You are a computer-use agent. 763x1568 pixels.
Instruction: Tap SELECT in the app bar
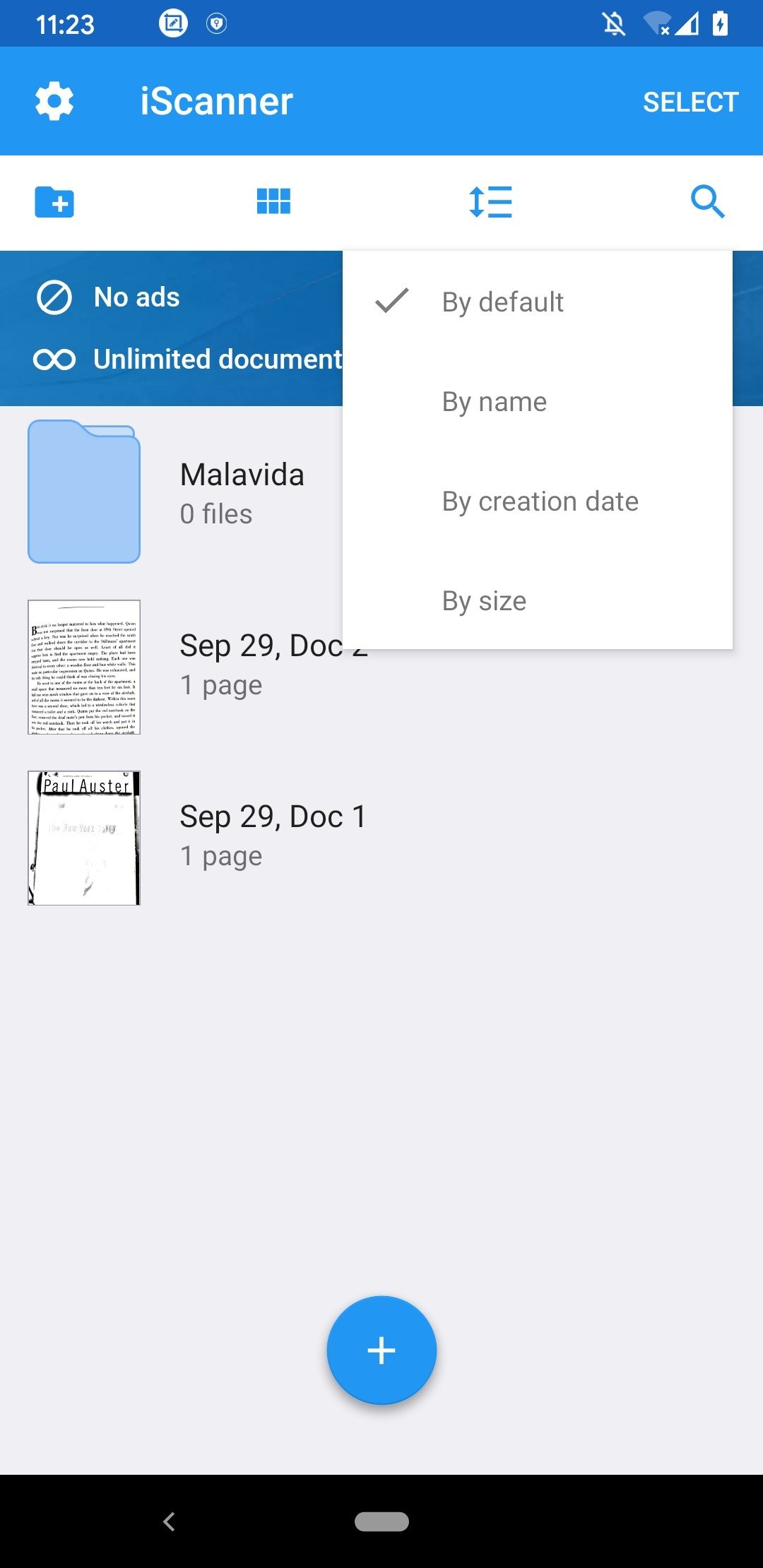point(690,102)
